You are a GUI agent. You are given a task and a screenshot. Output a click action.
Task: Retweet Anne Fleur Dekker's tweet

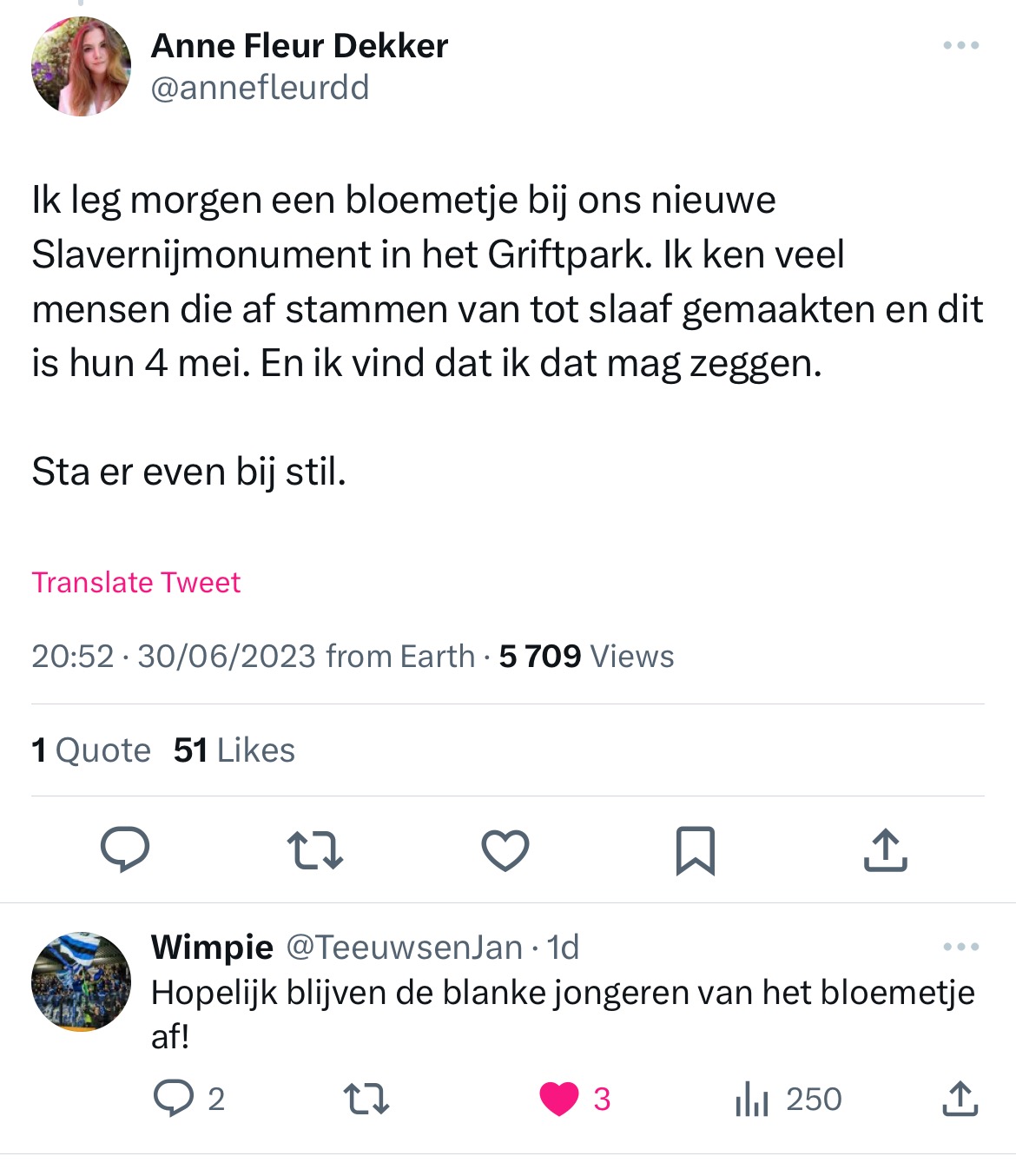[x=314, y=849]
